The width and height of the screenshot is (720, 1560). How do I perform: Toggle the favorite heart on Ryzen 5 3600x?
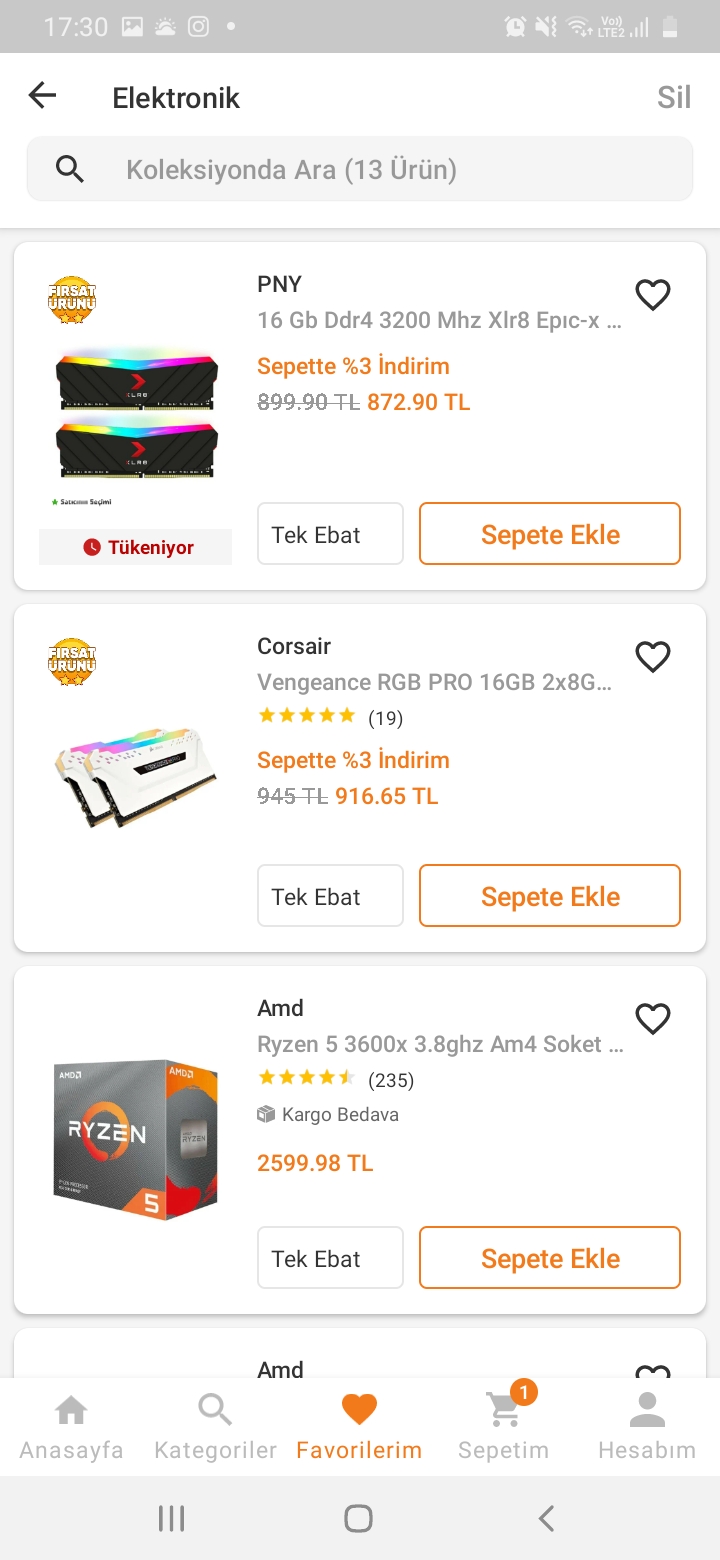tap(653, 1019)
